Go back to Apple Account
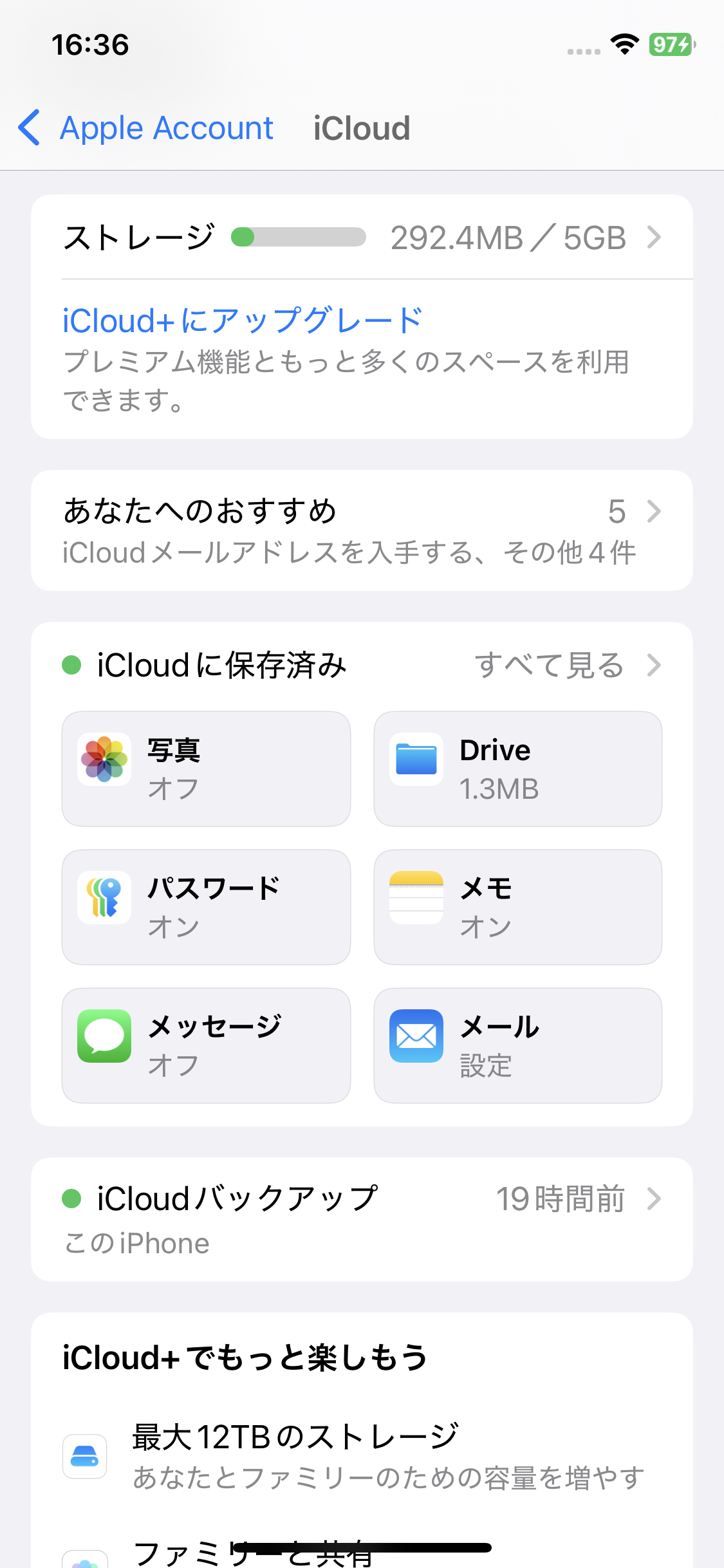Image resolution: width=724 pixels, height=1568 pixels. click(x=145, y=127)
